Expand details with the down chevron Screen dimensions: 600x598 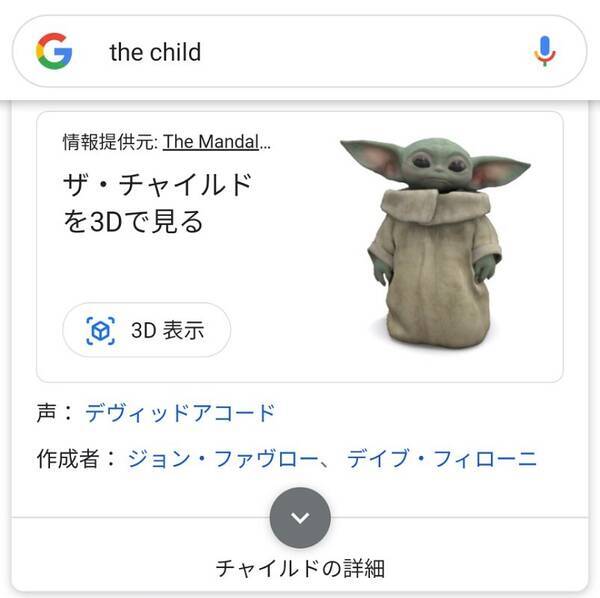click(300, 518)
